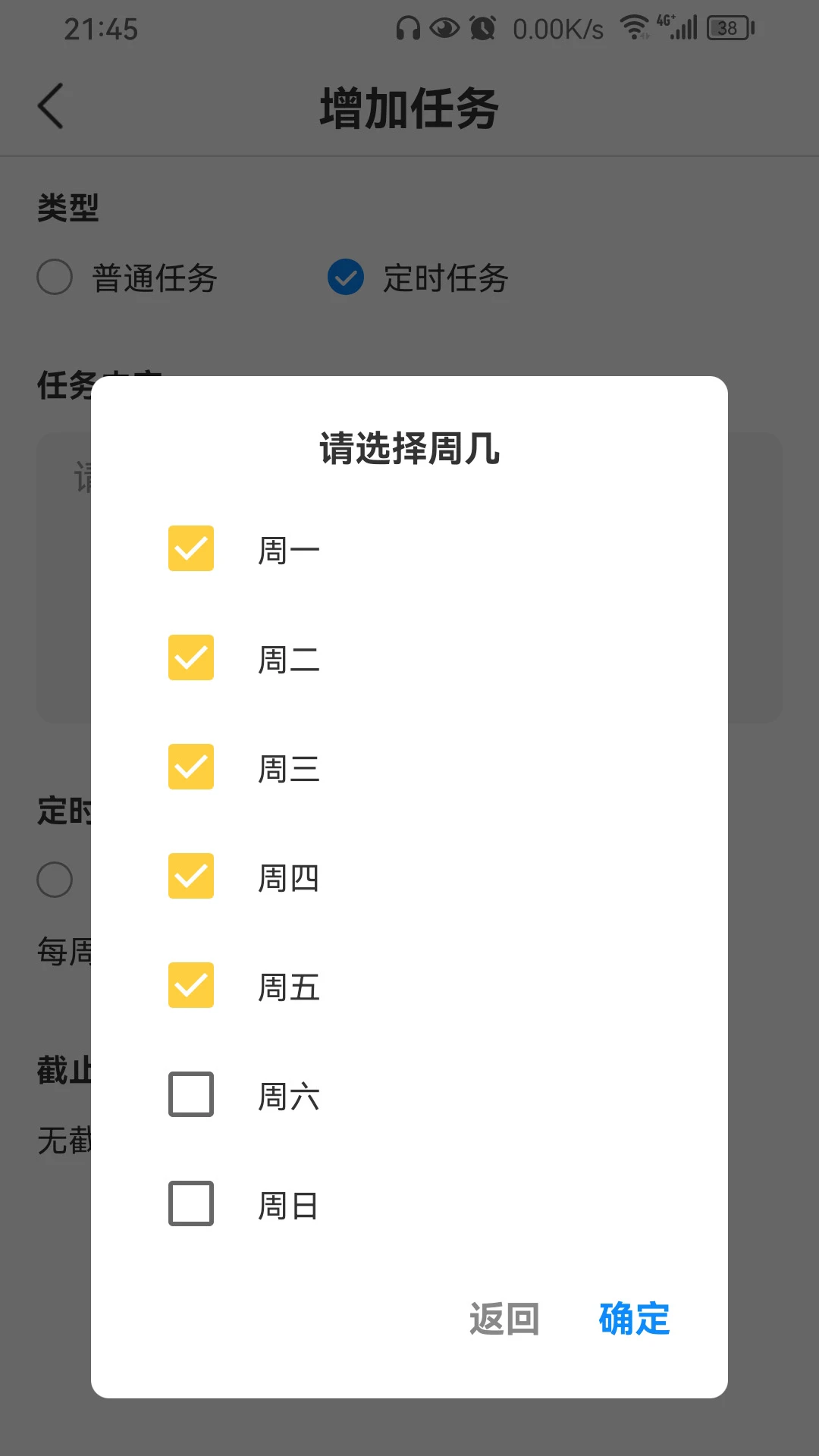The image size is (819, 1456).
Task: Click the eye protection icon in the status bar
Action: [444, 27]
